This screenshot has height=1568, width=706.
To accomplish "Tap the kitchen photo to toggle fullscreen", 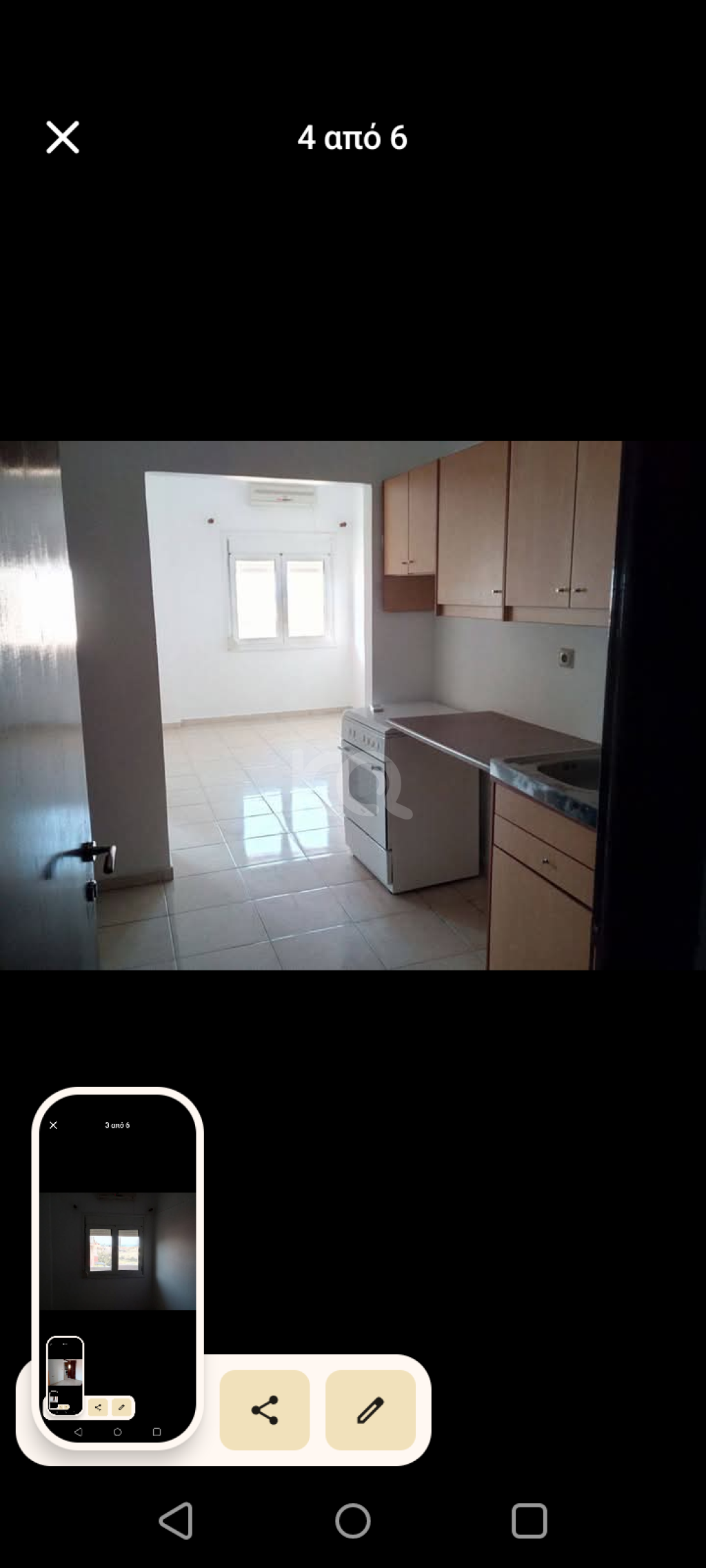I will [353, 705].
